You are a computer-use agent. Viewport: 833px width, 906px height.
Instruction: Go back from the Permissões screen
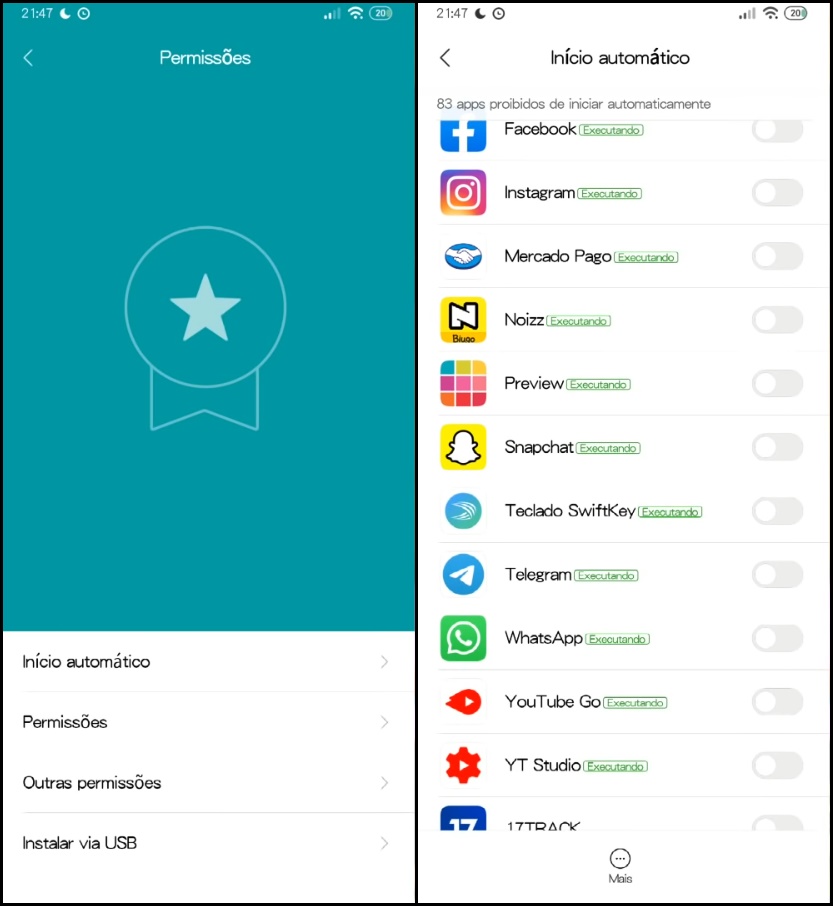point(28,58)
